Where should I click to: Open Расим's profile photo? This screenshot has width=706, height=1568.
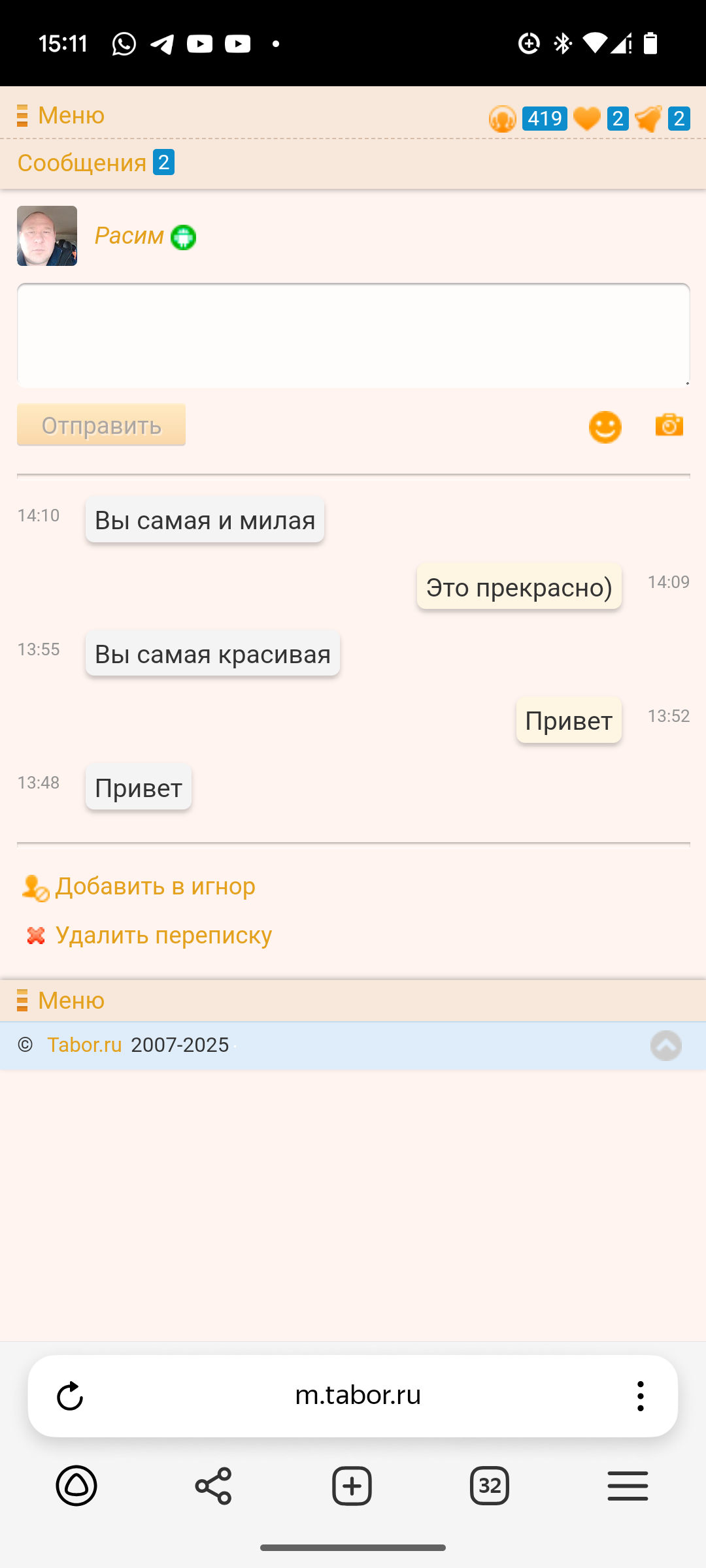click(x=47, y=236)
